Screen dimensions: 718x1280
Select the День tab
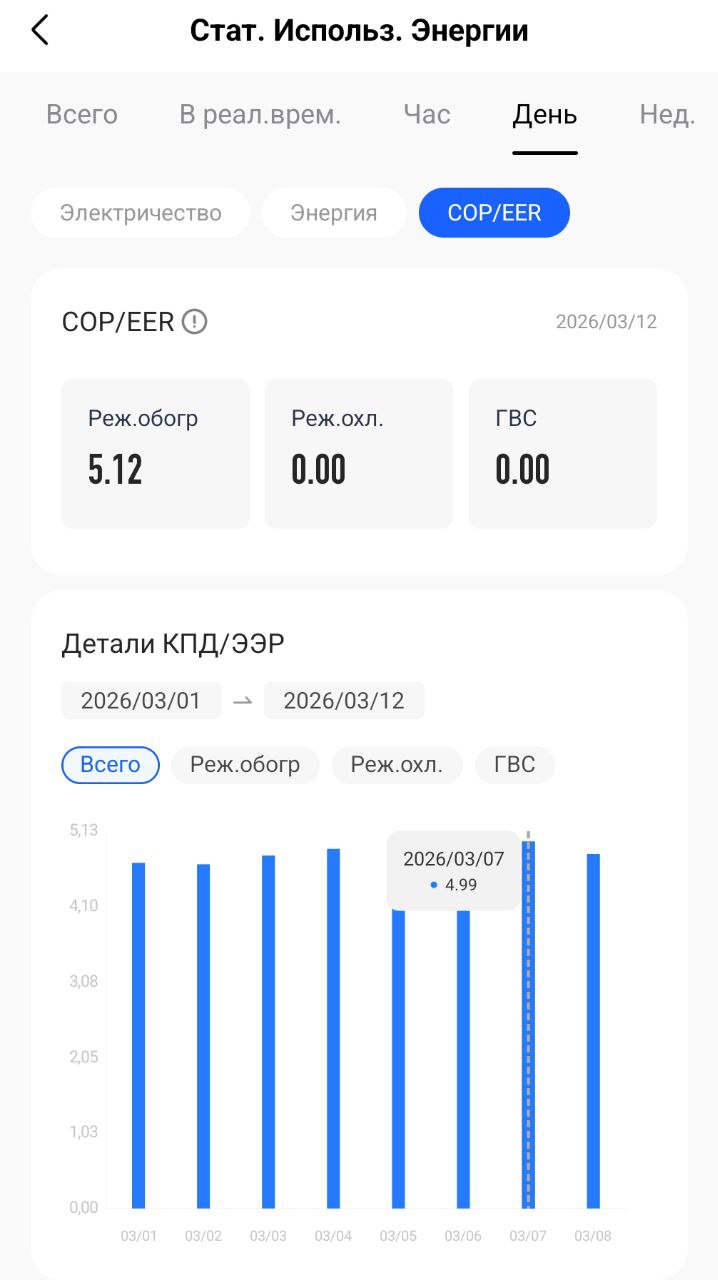545,115
